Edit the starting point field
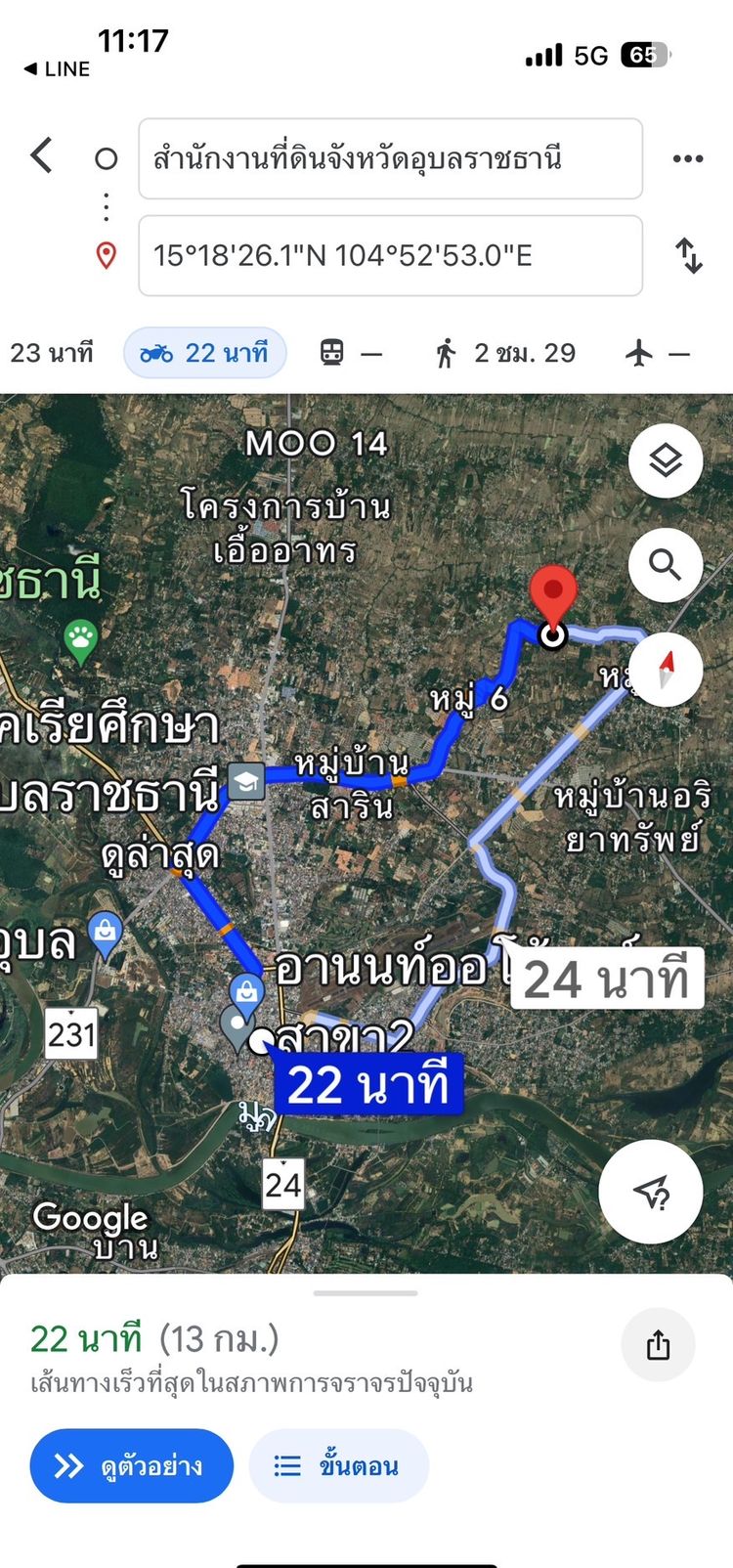Viewport: 733px width, 1568px height. tap(390, 158)
